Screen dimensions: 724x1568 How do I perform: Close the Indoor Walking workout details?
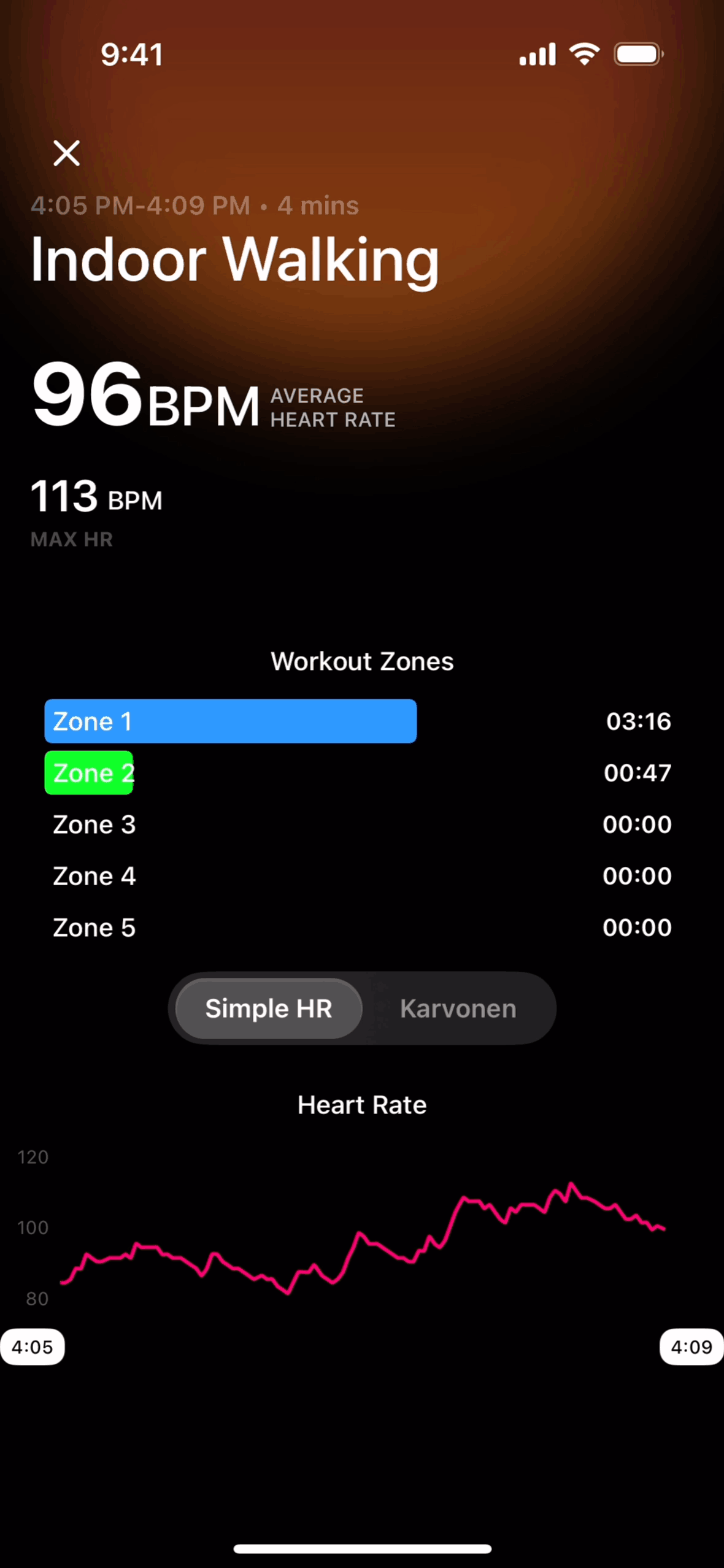tap(66, 153)
